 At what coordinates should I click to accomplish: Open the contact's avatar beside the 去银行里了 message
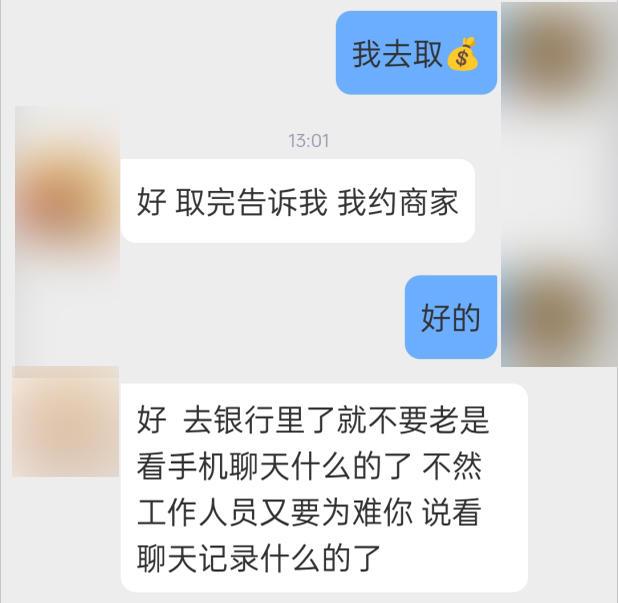66,422
